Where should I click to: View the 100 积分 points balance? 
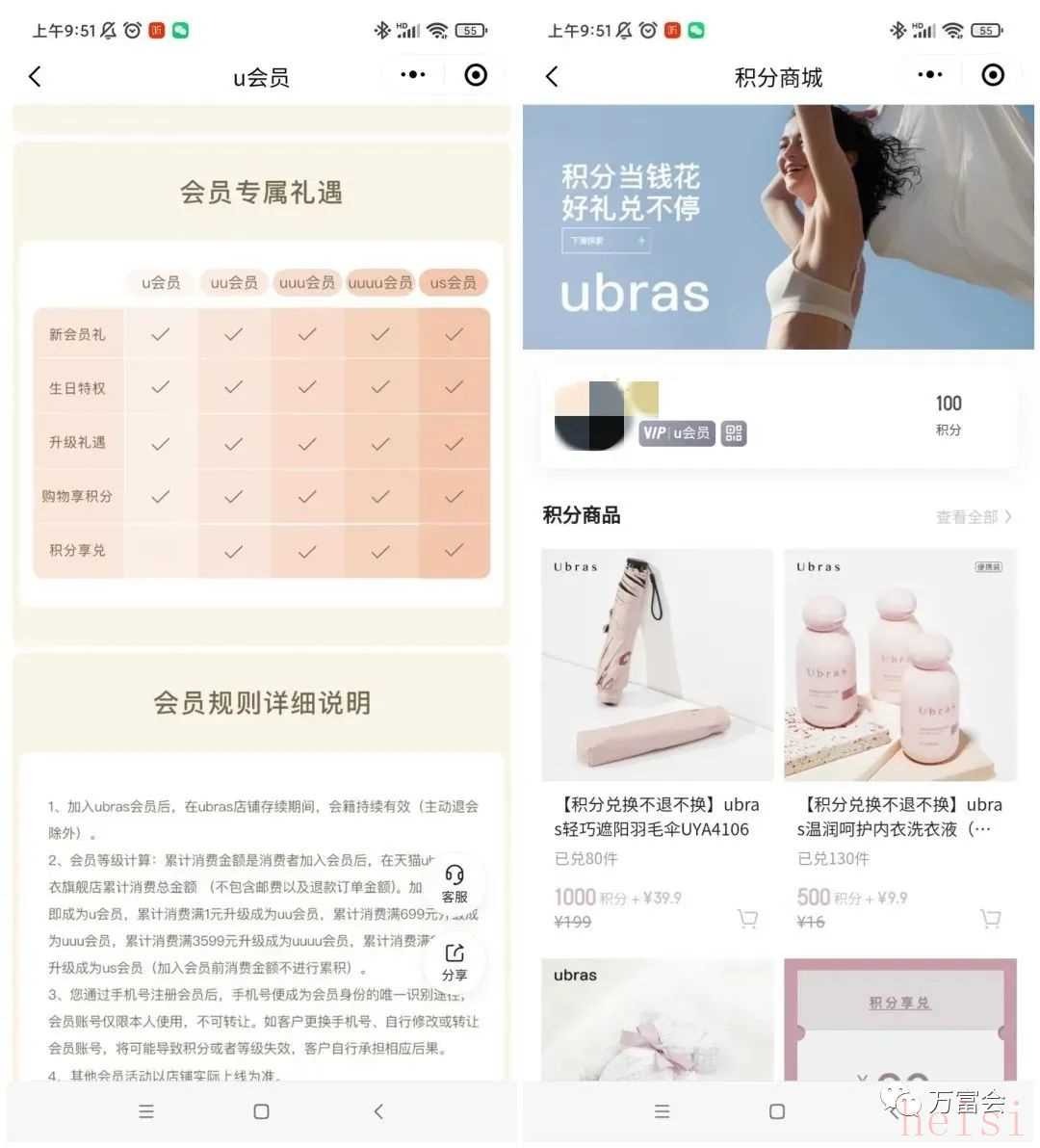pos(949,414)
